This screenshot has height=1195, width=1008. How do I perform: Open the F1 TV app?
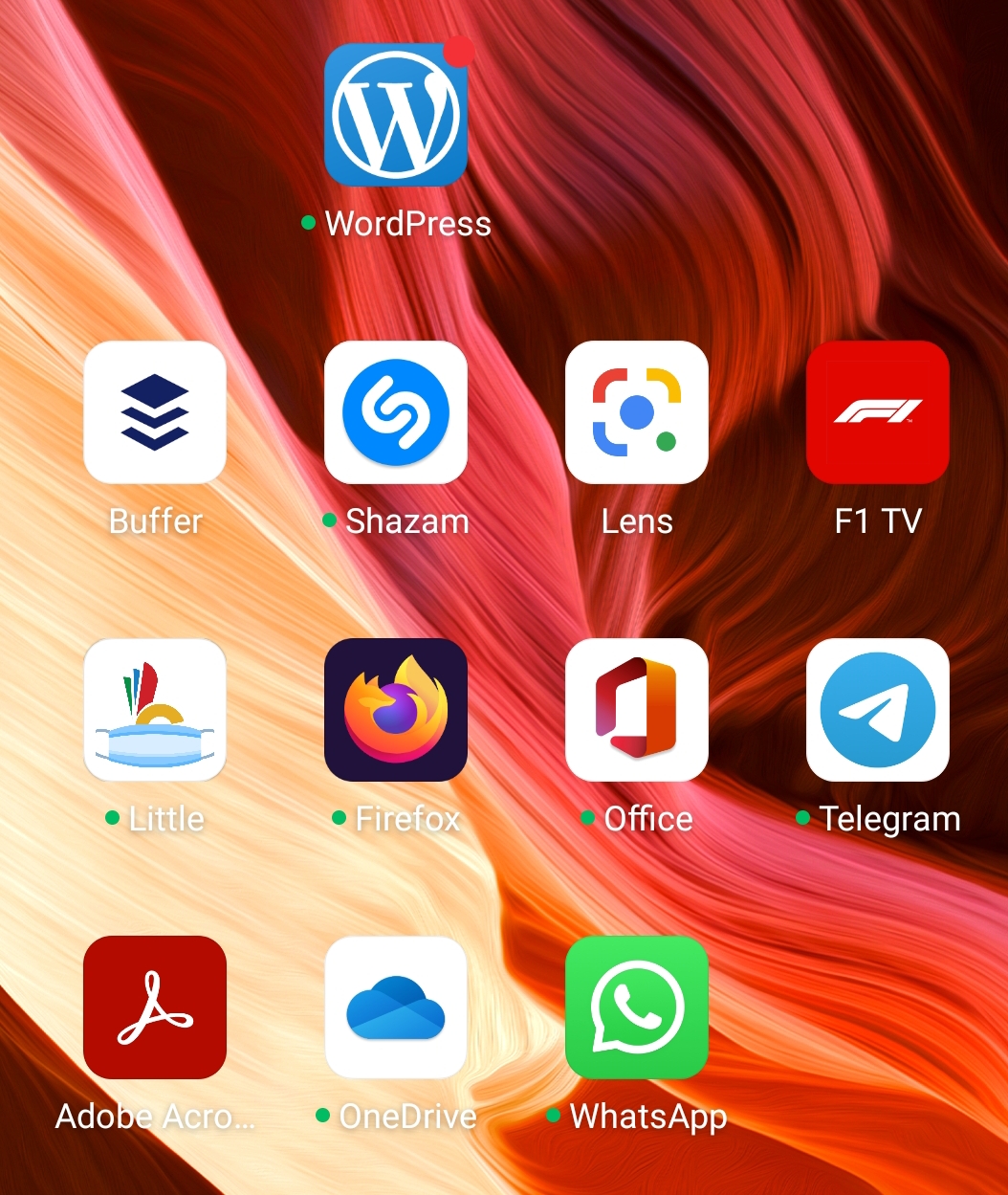coord(878,412)
